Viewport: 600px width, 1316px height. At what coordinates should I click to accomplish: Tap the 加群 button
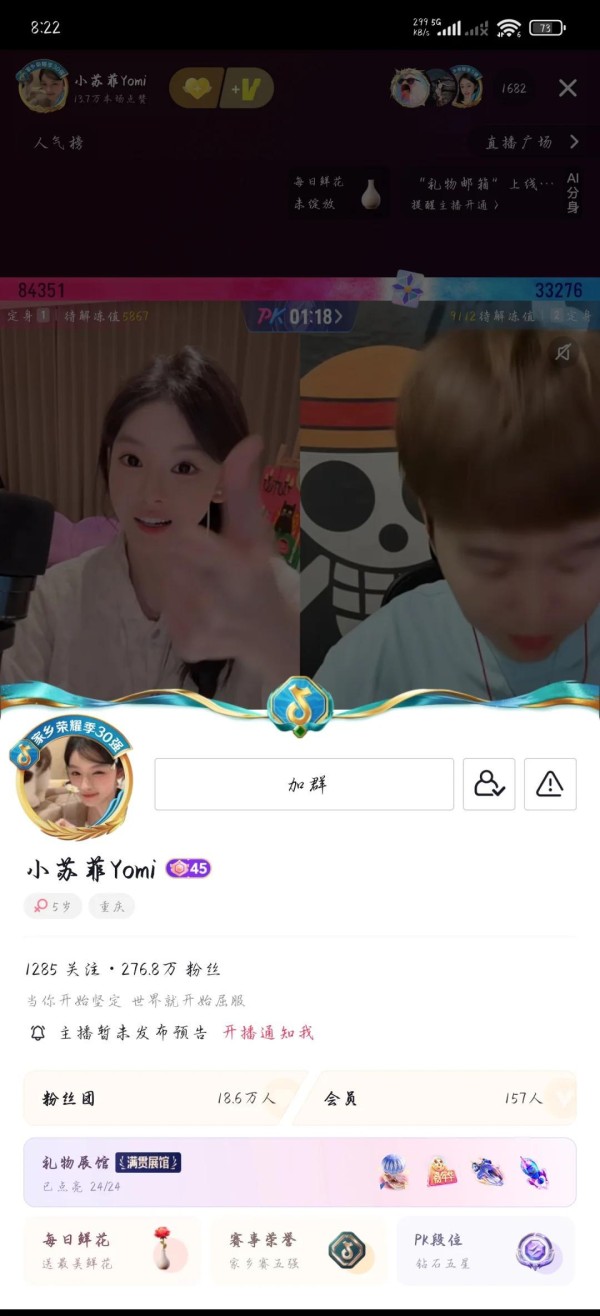click(x=304, y=784)
